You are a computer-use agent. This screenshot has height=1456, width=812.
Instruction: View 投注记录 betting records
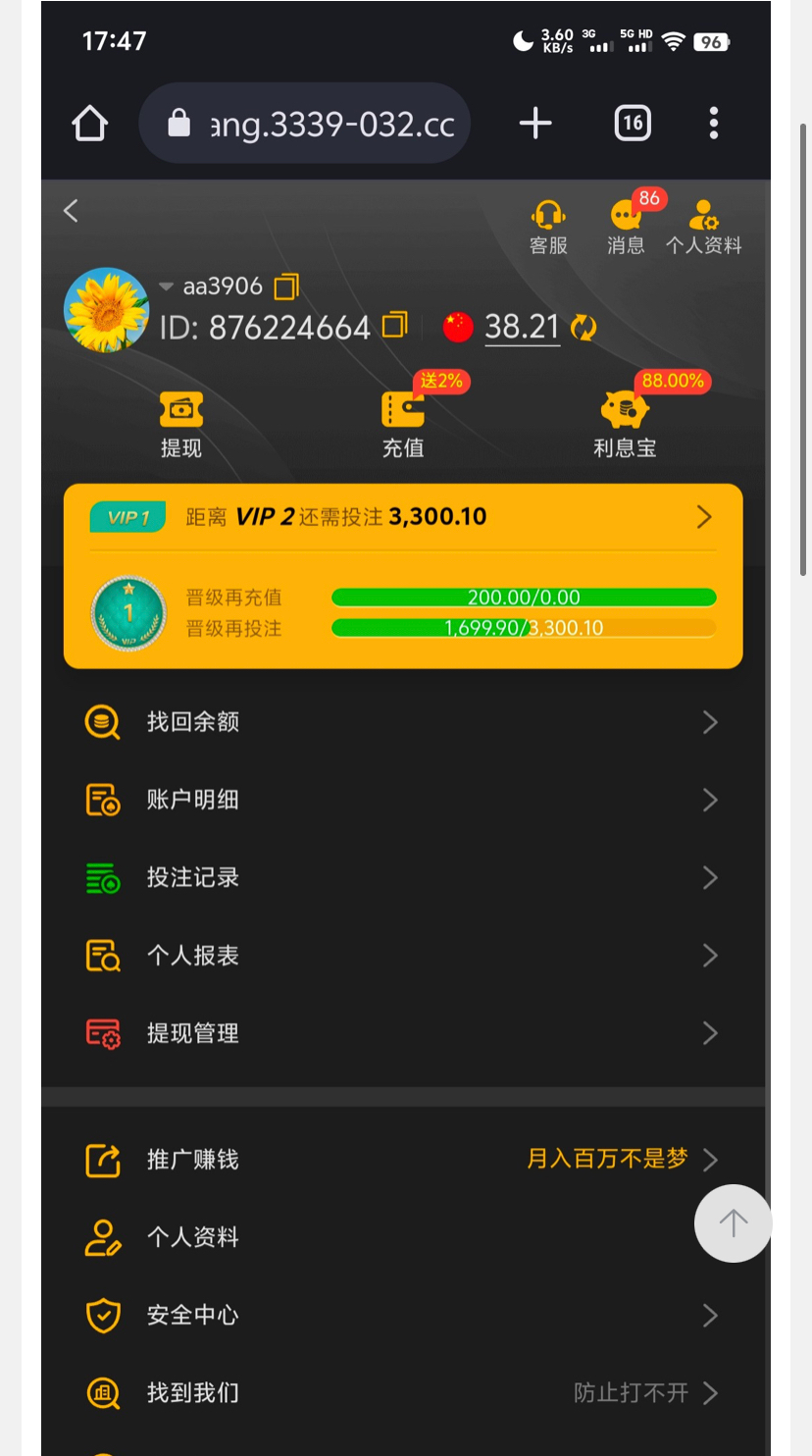(x=403, y=877)
